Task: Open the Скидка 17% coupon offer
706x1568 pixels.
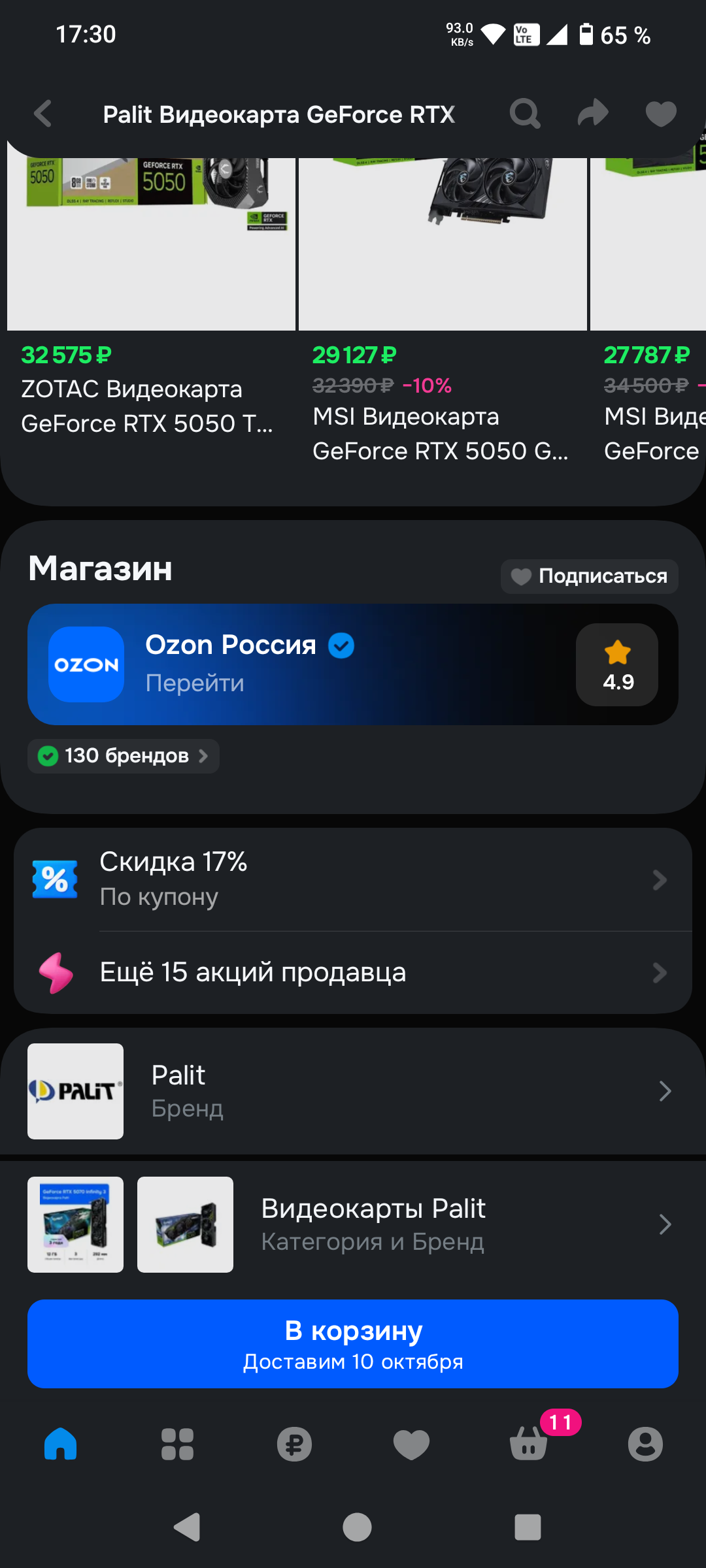Action: point(353,879)
